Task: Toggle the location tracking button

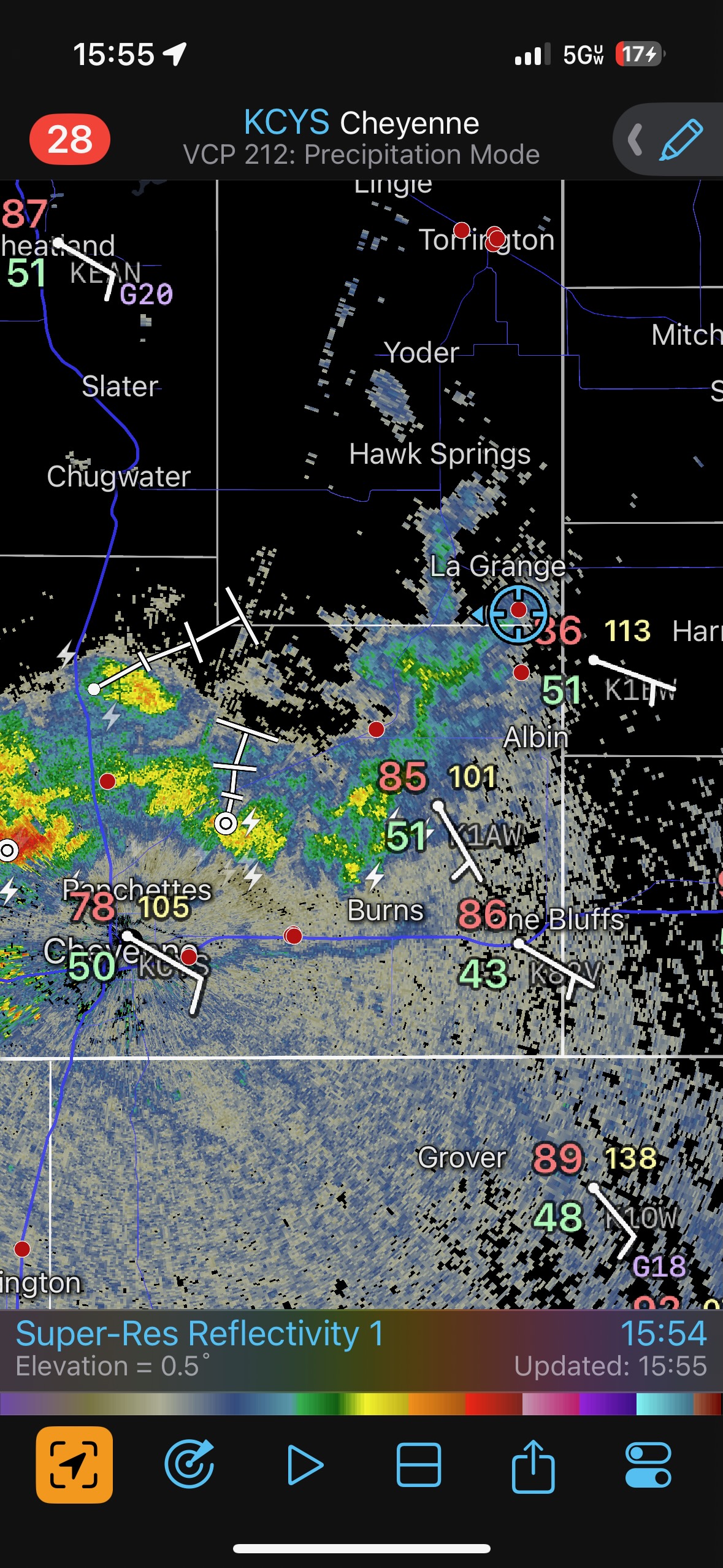Action: [x=74, y=1464]
